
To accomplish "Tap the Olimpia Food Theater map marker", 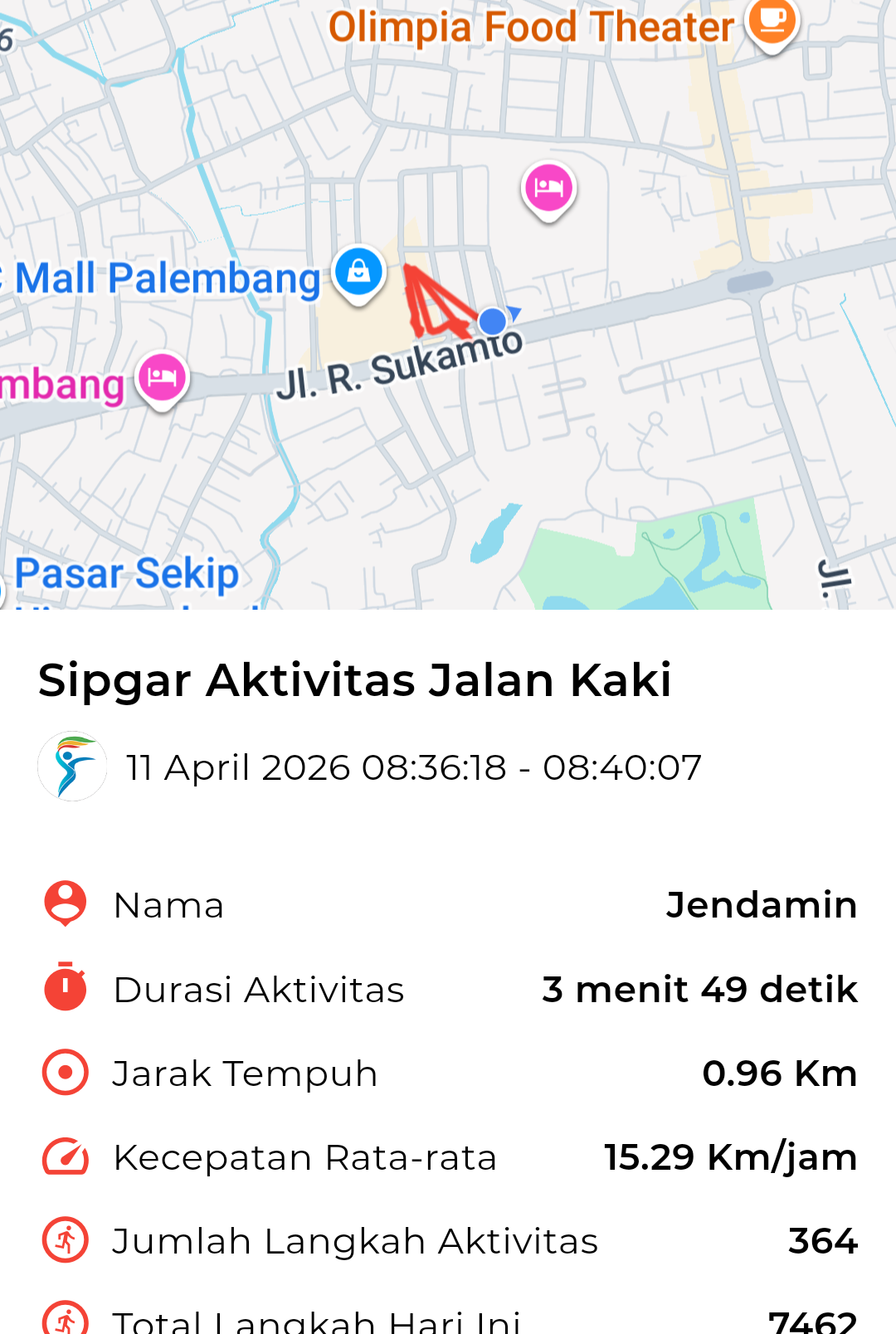I will pyautogui.click(x=772, y=22).
